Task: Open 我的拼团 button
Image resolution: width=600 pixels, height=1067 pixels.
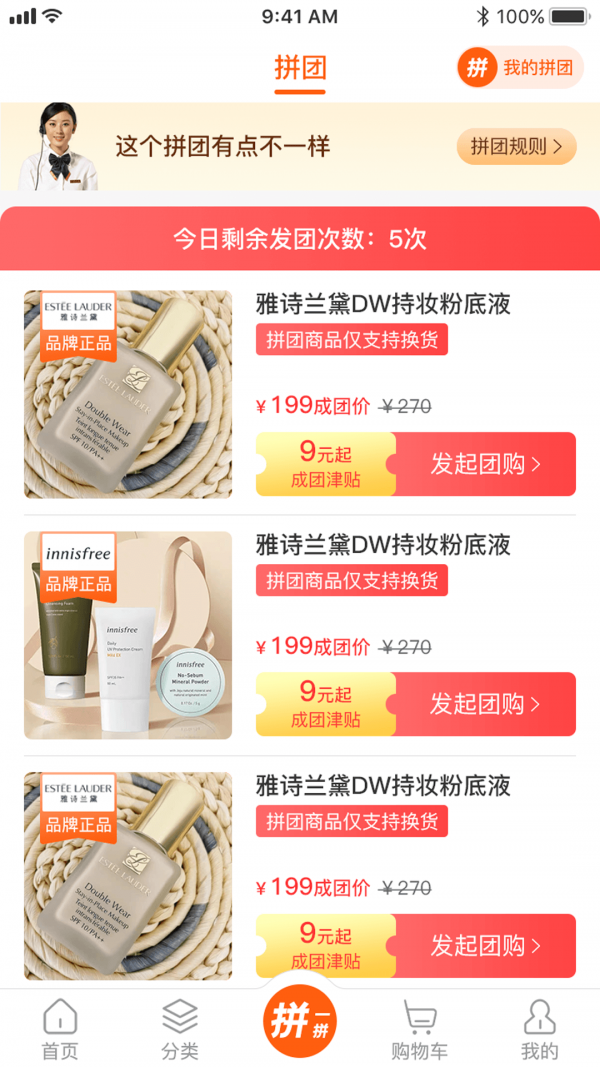Action: [x=520, y=68]
